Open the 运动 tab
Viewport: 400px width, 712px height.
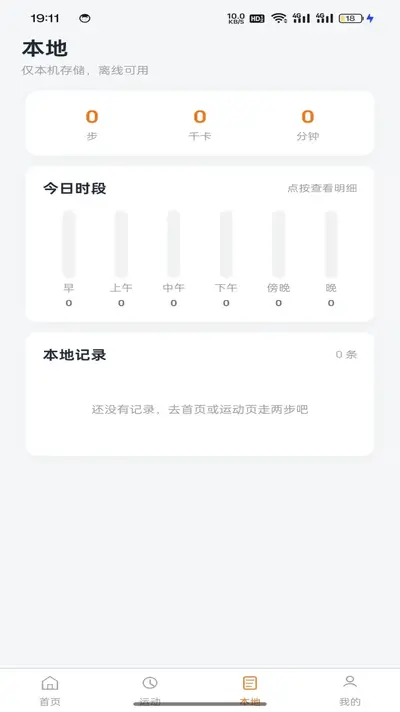point(150,691)
